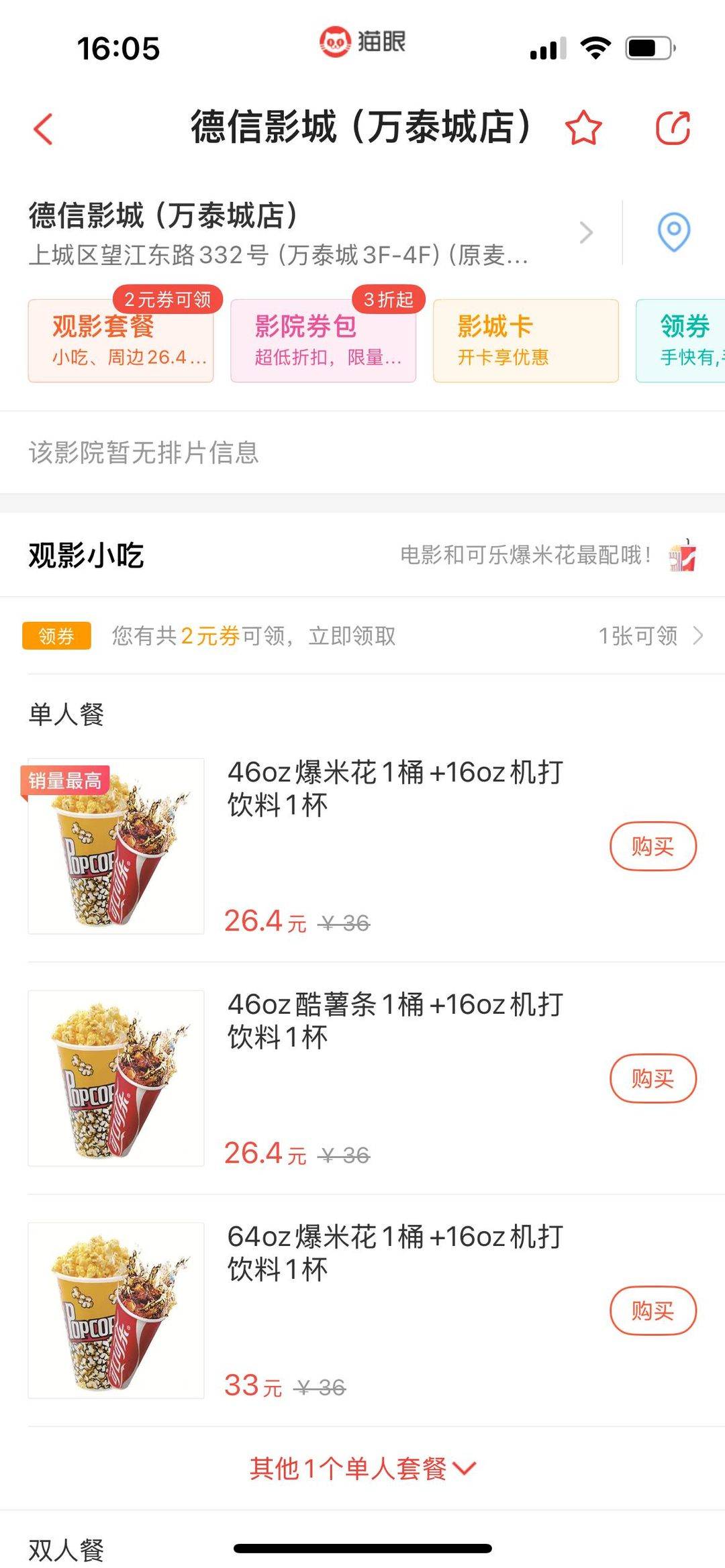
Task: Open the 观影套餐 card
Action: coord(121,341)
